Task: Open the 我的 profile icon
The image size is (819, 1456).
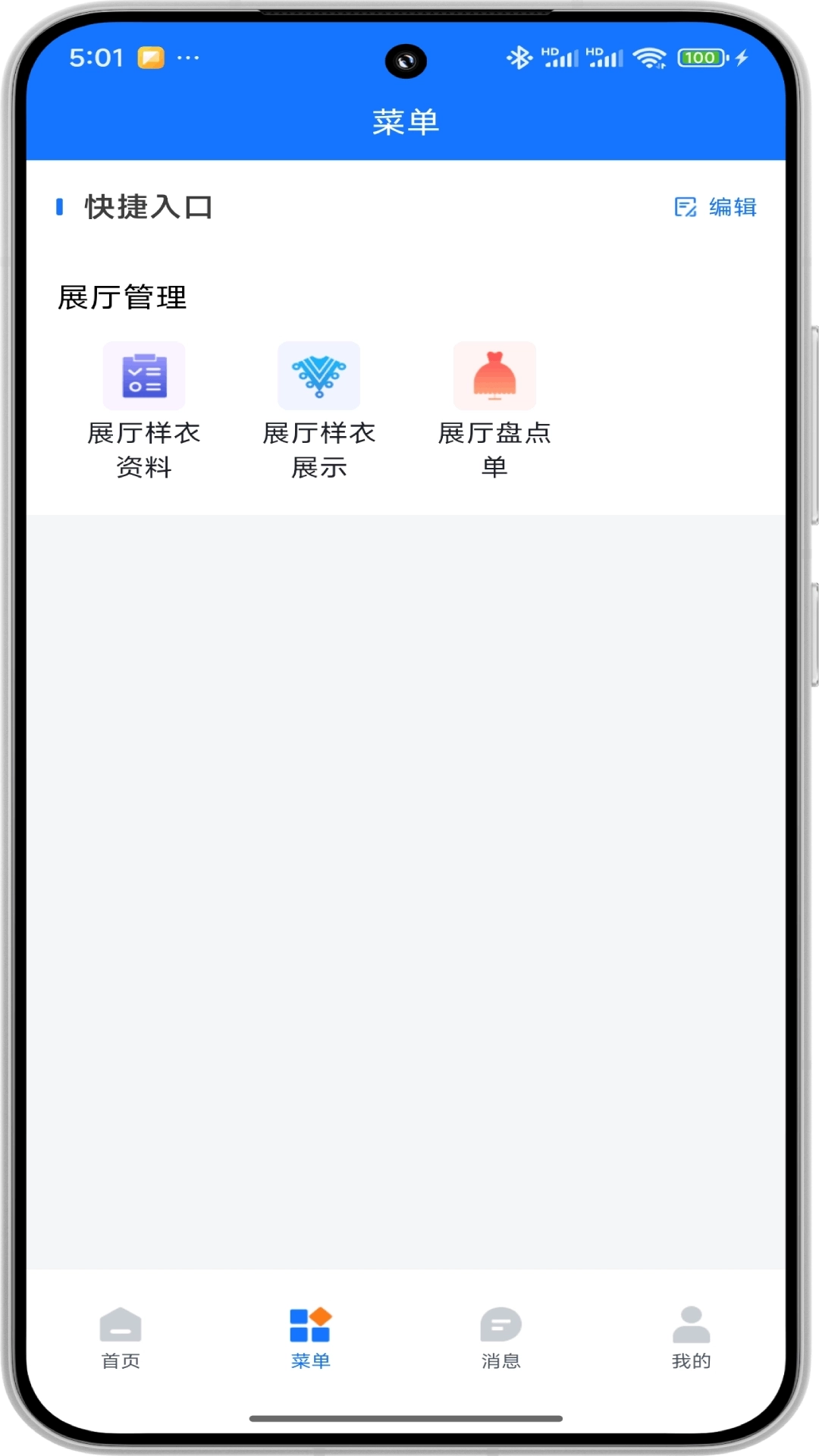Action: 689,1325
